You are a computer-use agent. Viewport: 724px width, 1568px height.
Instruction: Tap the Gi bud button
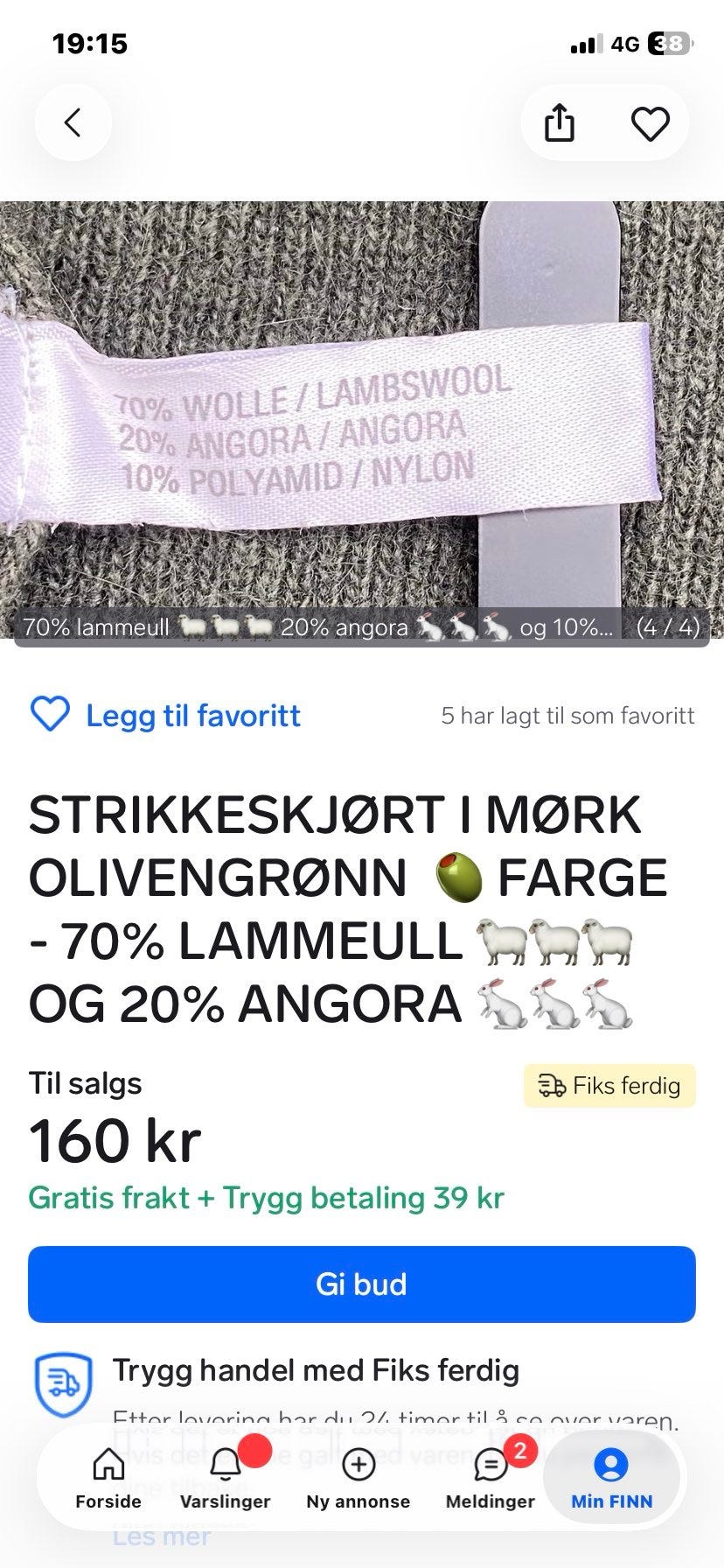362,1284
